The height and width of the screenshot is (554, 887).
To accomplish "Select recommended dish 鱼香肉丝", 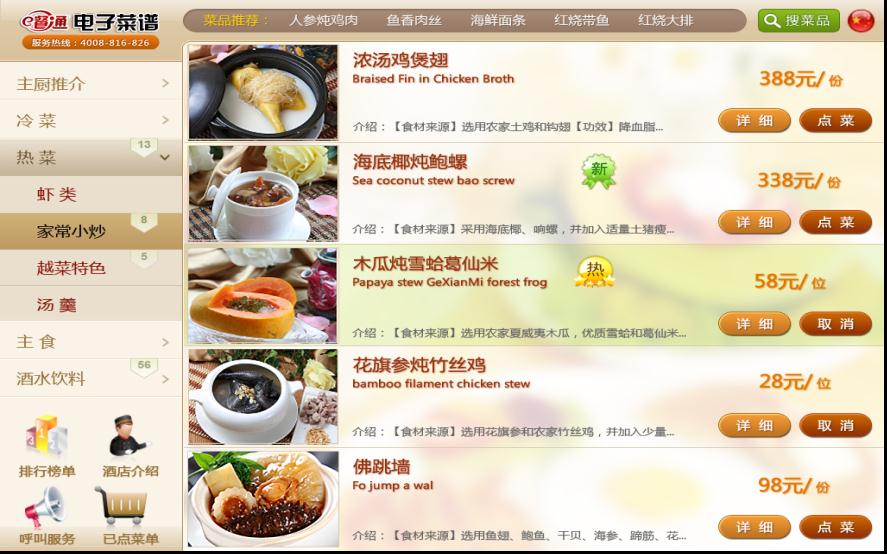I will pyautogui.click(x=414, y=20).
